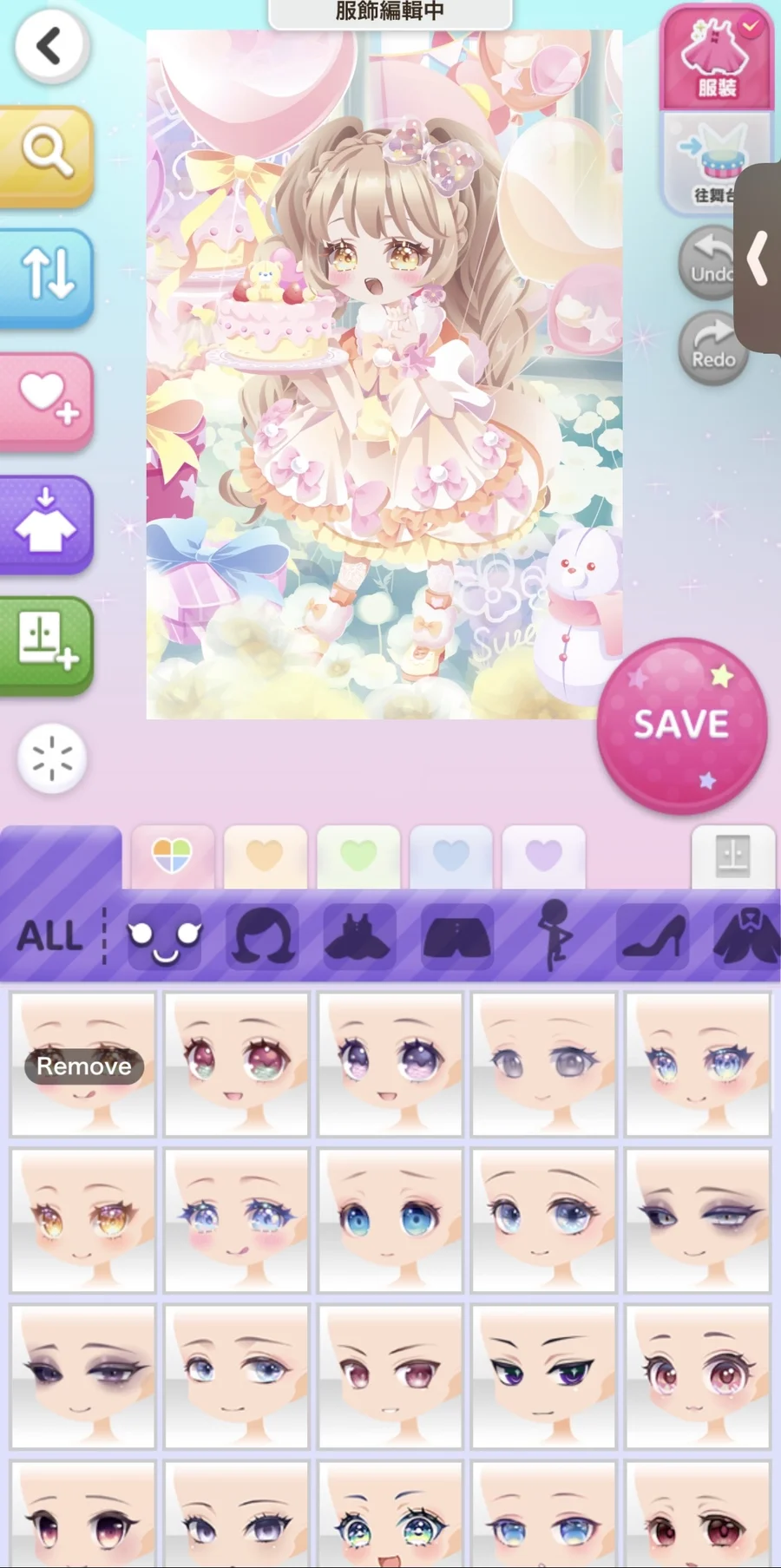Choose the red-eyed smiling face item
Viewport: 781px width, 1568px height.
(x=236, y=1066)
